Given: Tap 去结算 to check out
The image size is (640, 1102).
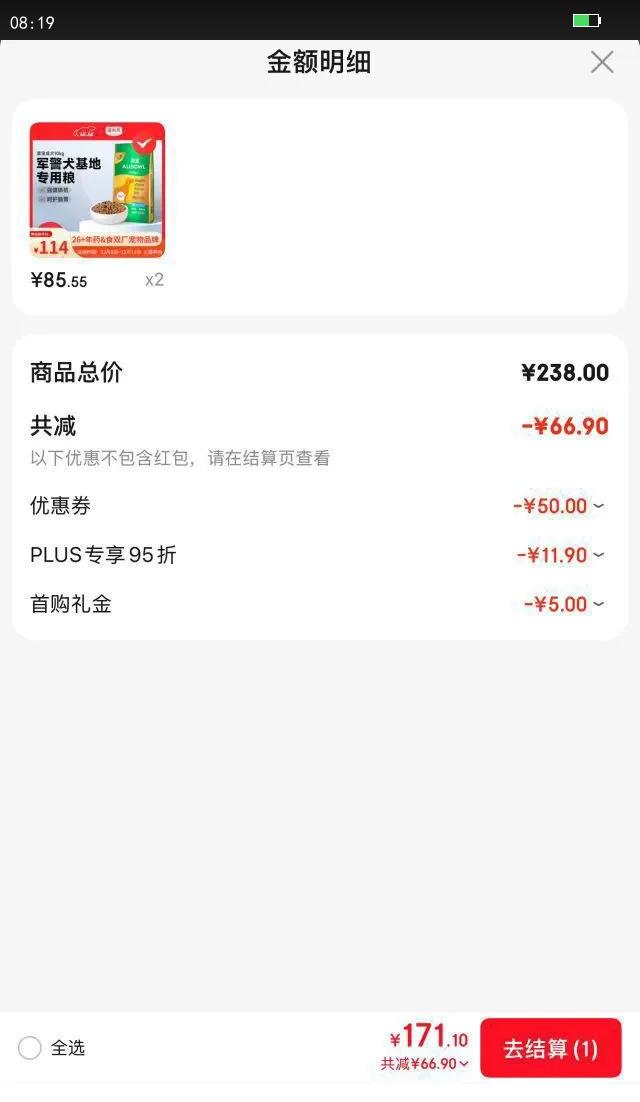Looking at the screenshot, I should (x=550, y=1048).
